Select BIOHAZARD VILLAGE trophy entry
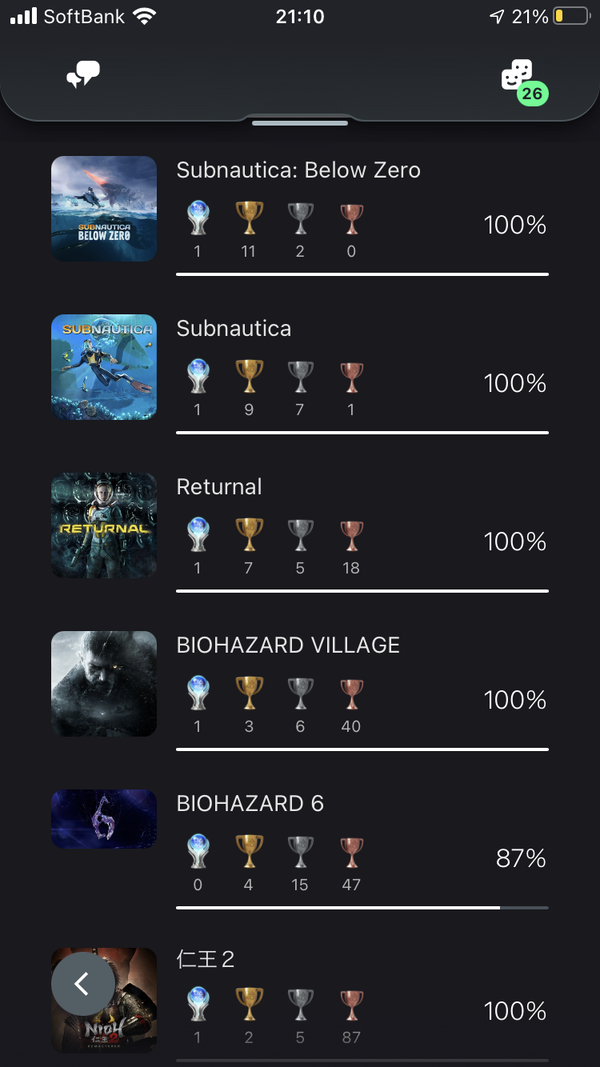The image size is (600, 1067). click(299, 690)
